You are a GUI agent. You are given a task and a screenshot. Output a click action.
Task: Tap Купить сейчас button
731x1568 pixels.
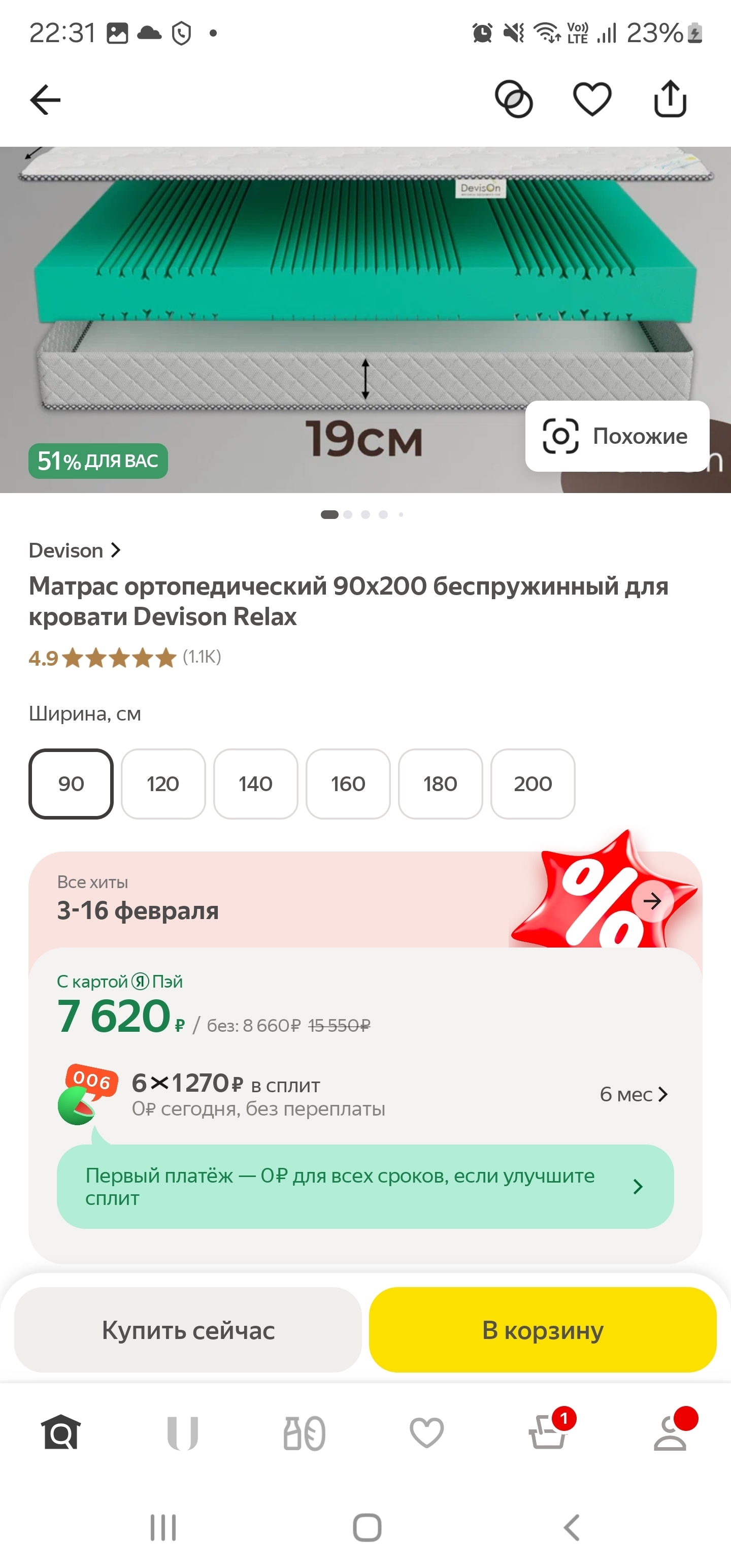tap(188, 1330)
